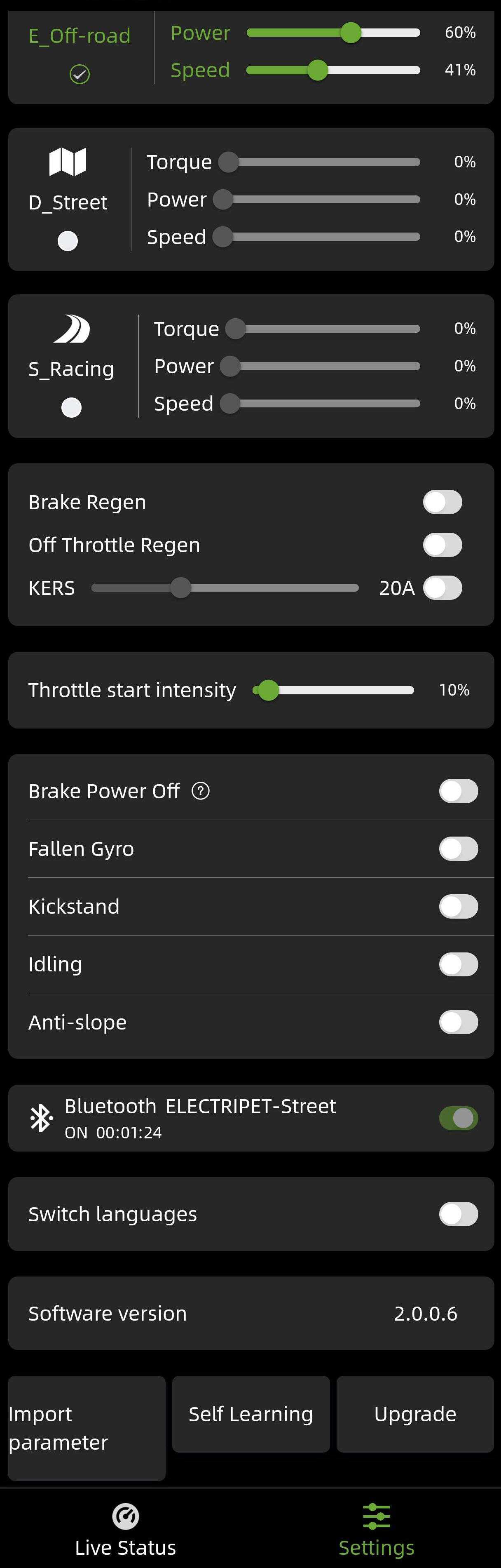501x1568 pixels.
Task: Tap Import parameter
Action: click(x=87, y=1427)
